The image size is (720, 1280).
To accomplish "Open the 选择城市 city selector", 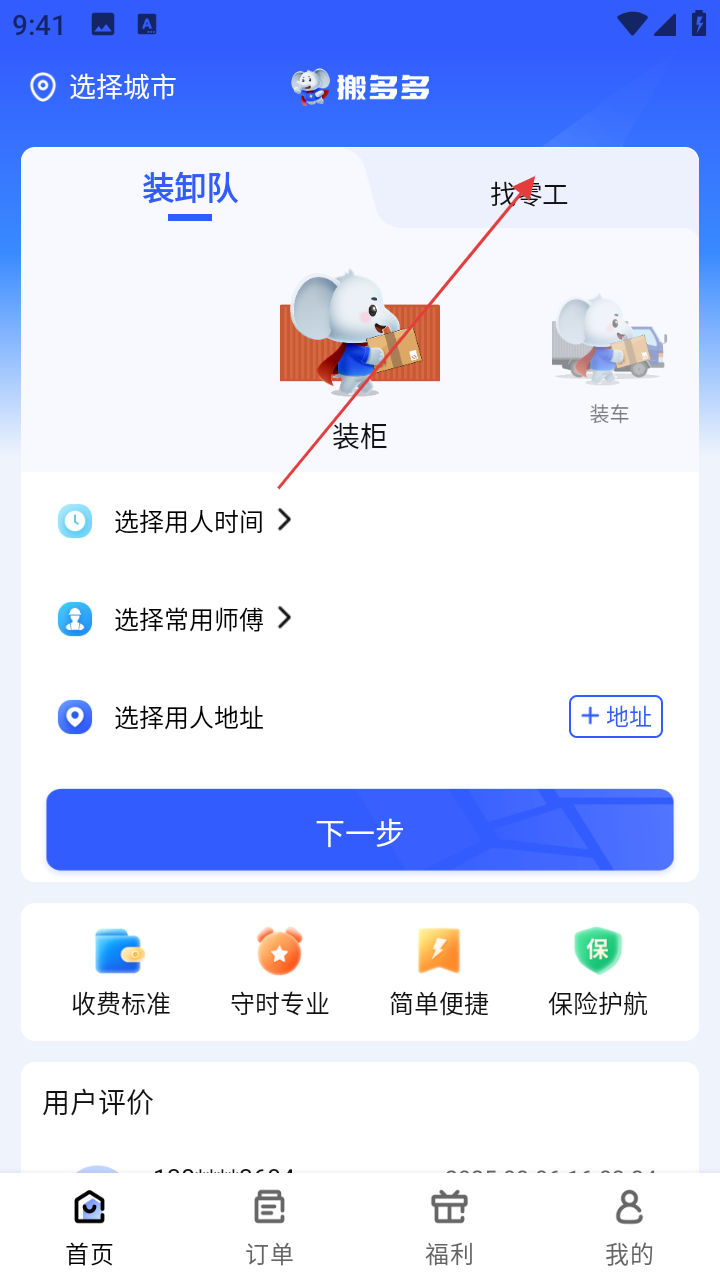I will (x=103, y=87).
